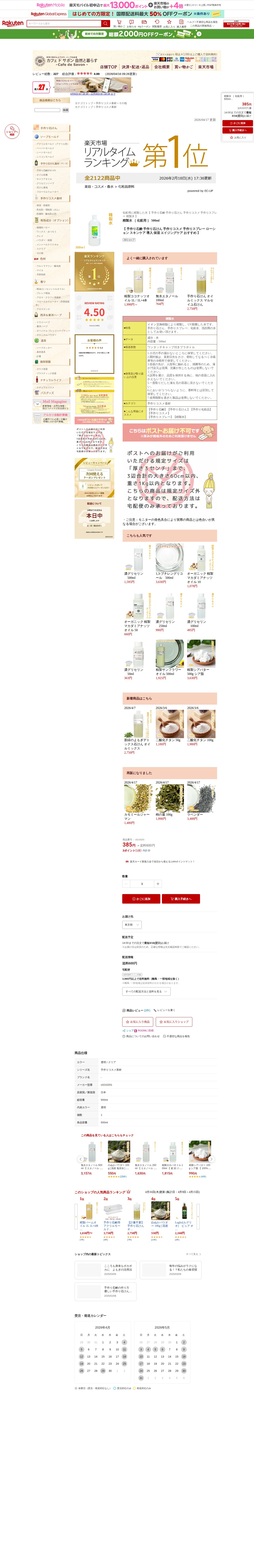Increase quantity with the plus stepper

pos(158,884)
